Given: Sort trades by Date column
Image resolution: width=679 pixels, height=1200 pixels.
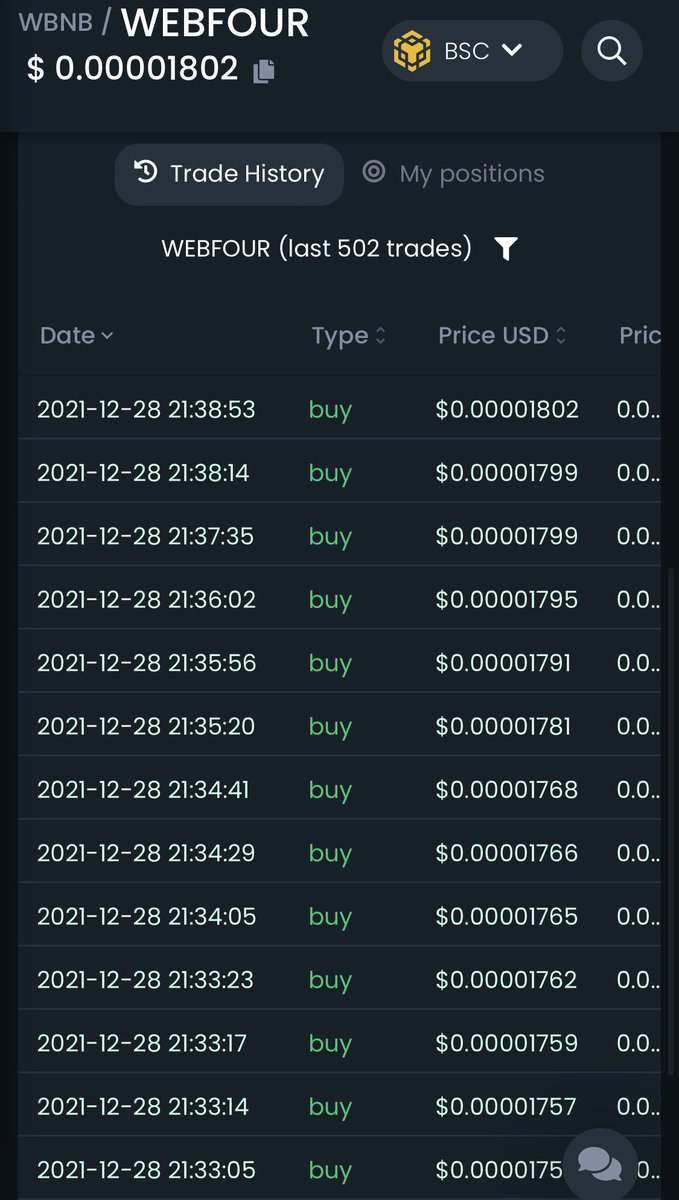Looking at the screenshot, I should tap(76, 336).
